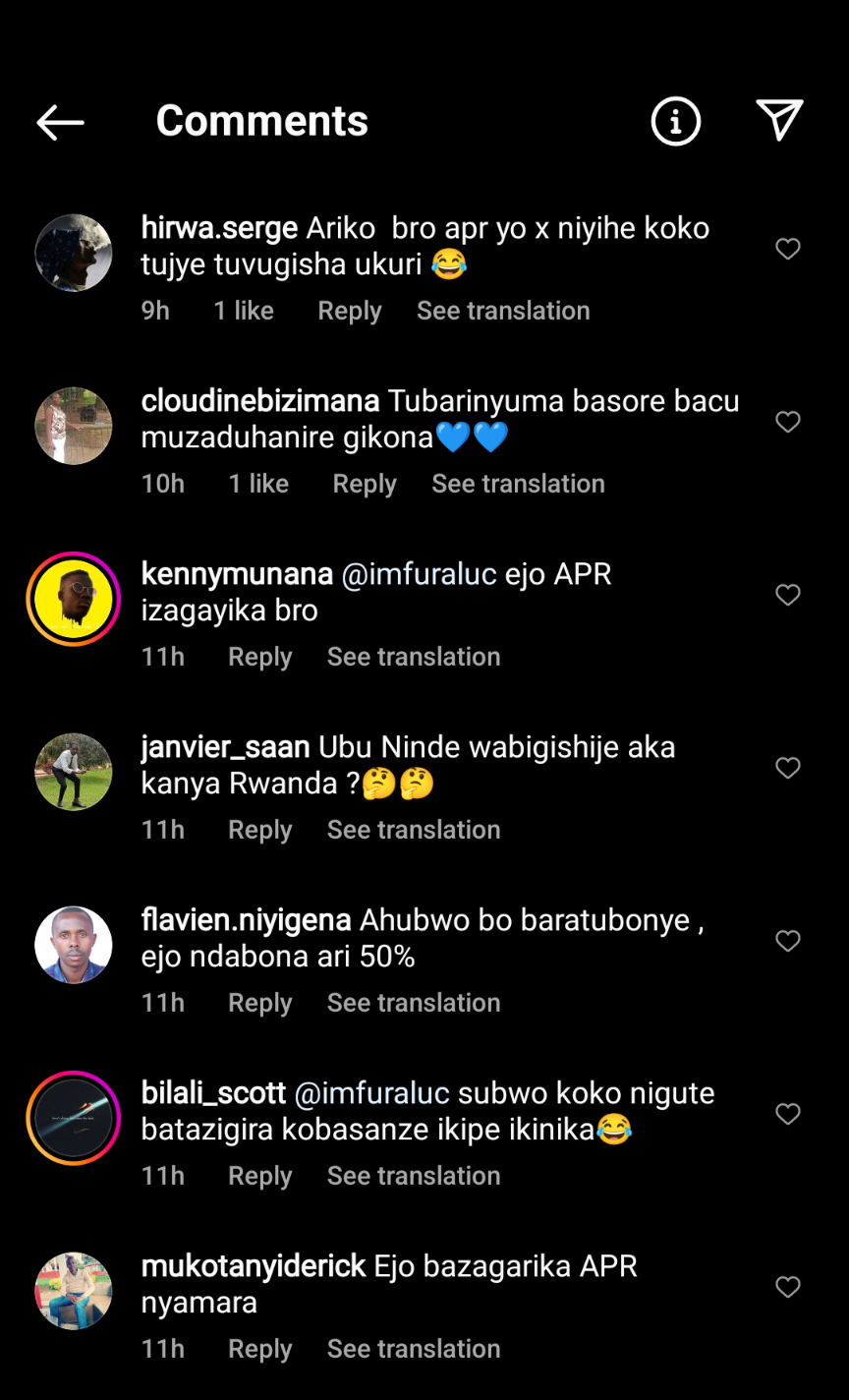This screenshot has height=1400, width=849.
Task: Share the post via the paper plane icon
Action: 780,120
